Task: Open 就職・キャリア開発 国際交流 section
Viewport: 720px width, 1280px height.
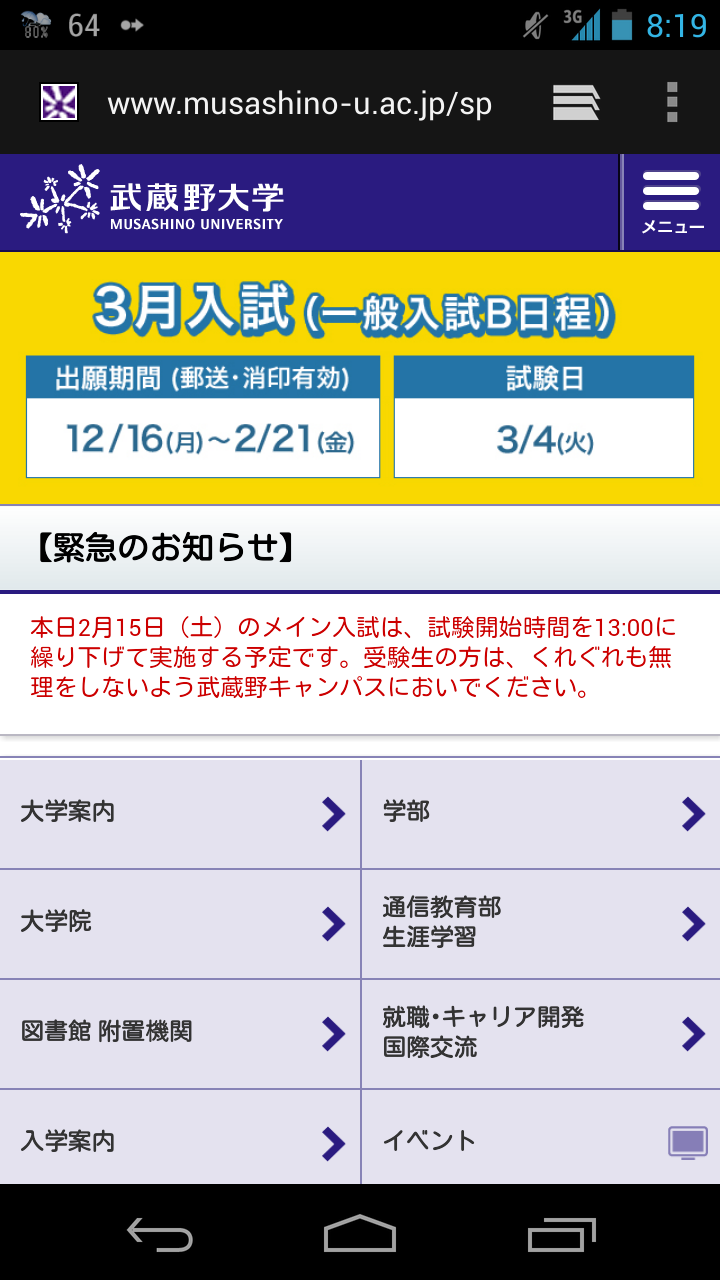Action: point(541,1033)
